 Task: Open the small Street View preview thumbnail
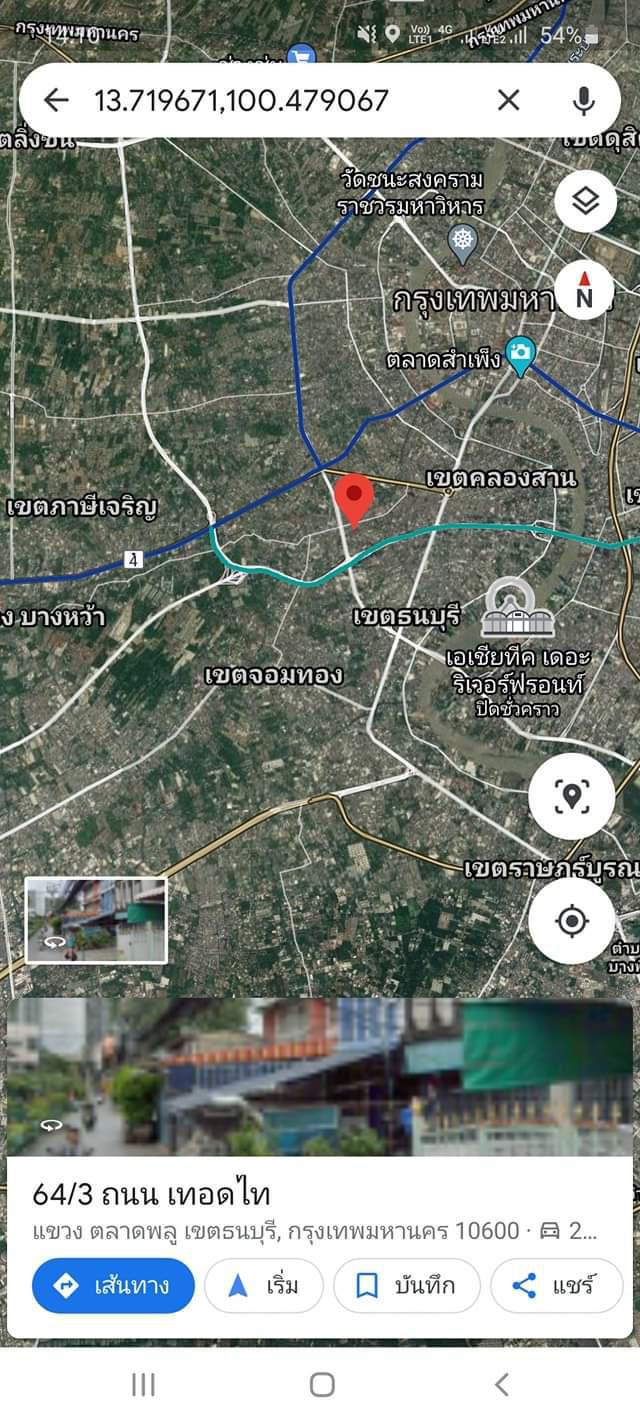point(96,920)
